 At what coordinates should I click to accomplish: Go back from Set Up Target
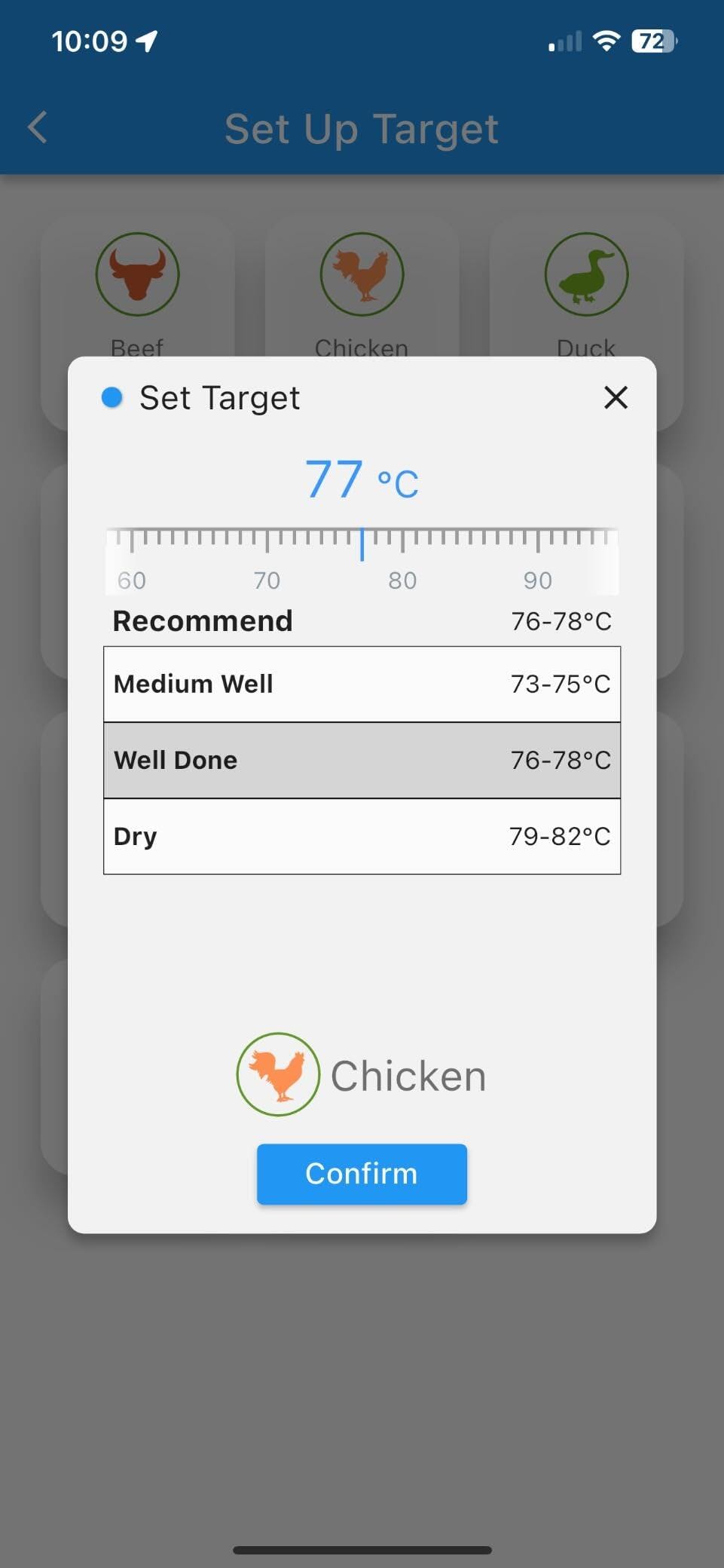pos(38,127)
